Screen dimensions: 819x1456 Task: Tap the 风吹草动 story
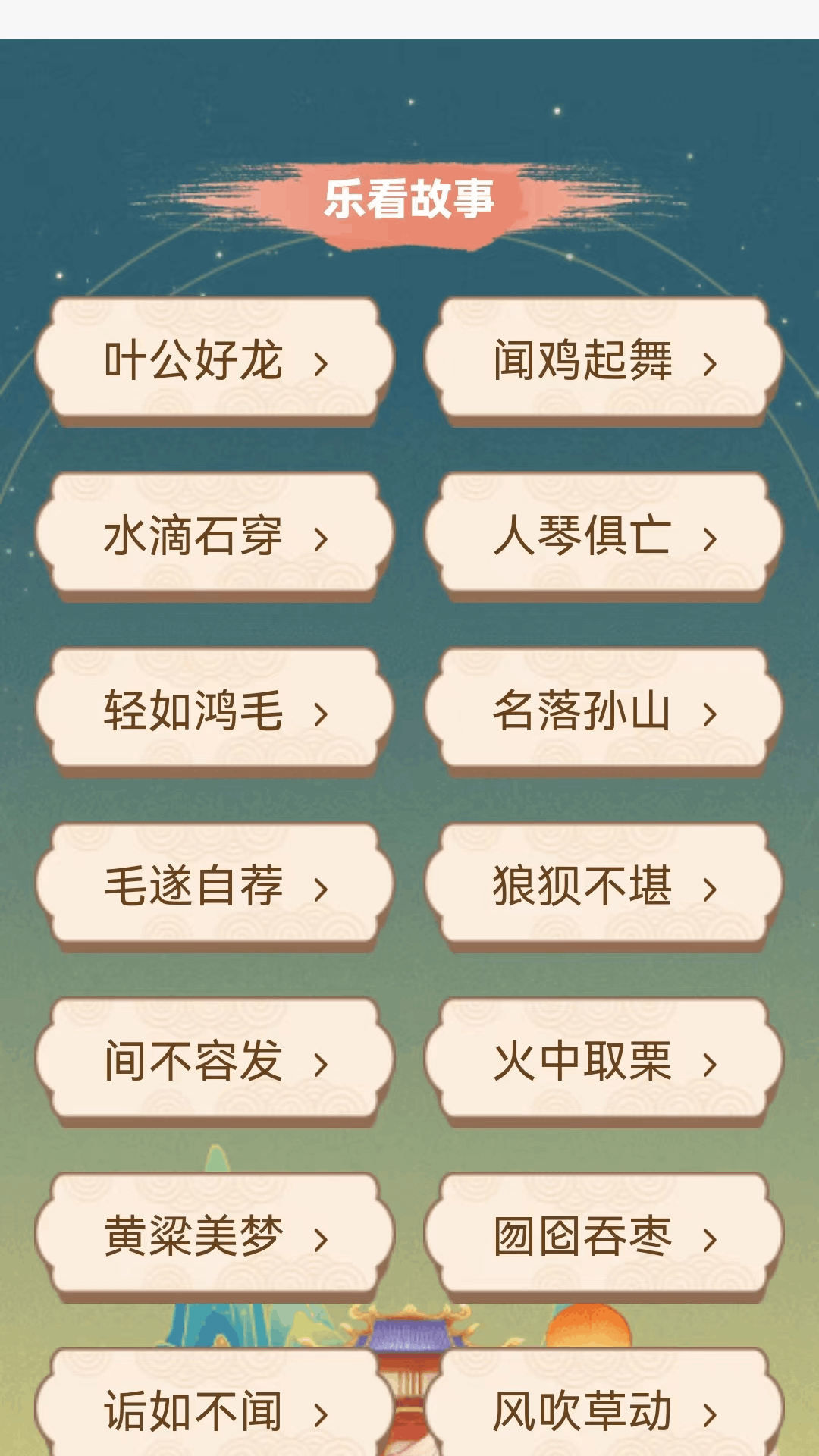point(604,1409)
